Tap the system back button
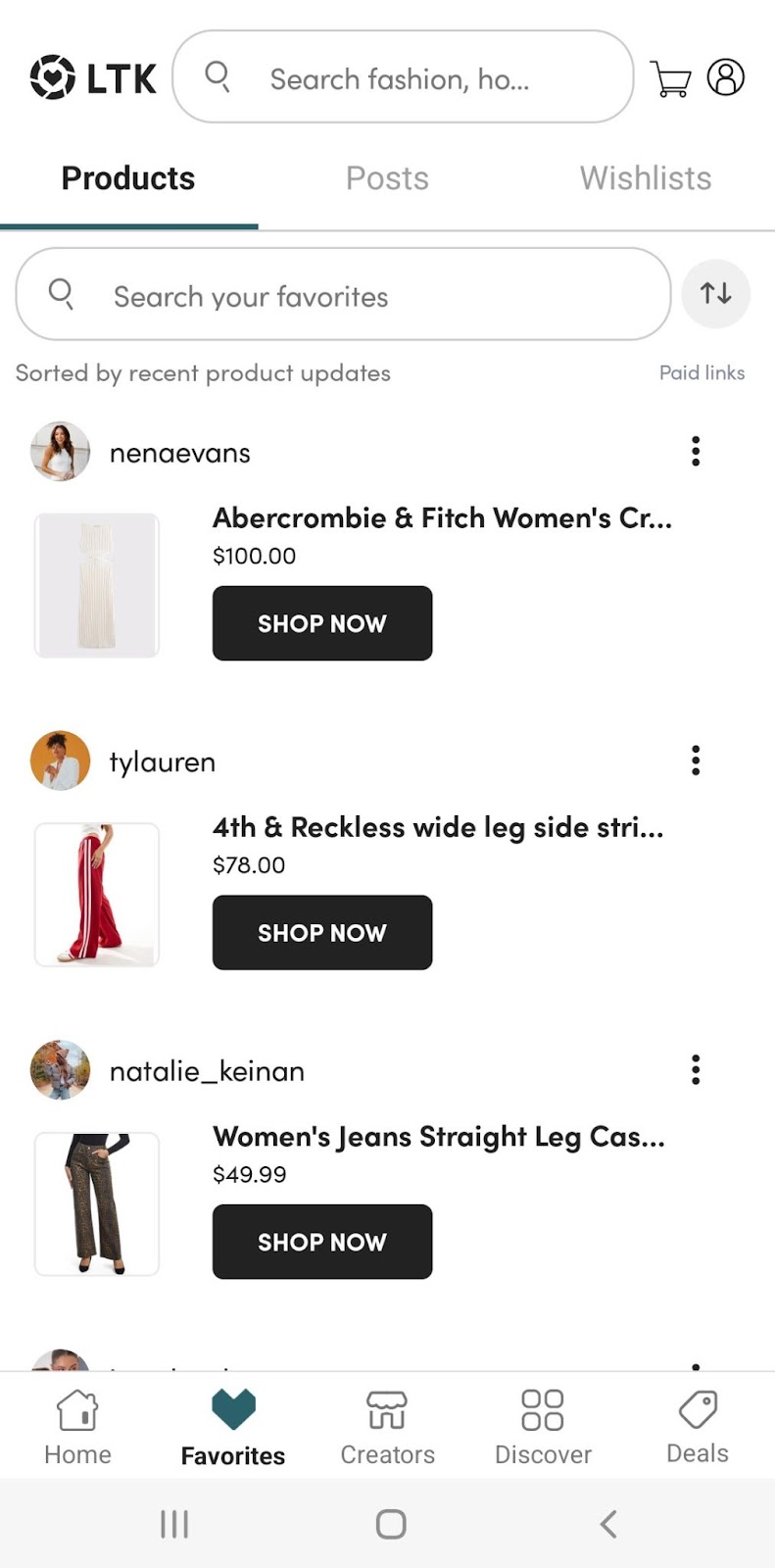 (x=608, y=1524)
